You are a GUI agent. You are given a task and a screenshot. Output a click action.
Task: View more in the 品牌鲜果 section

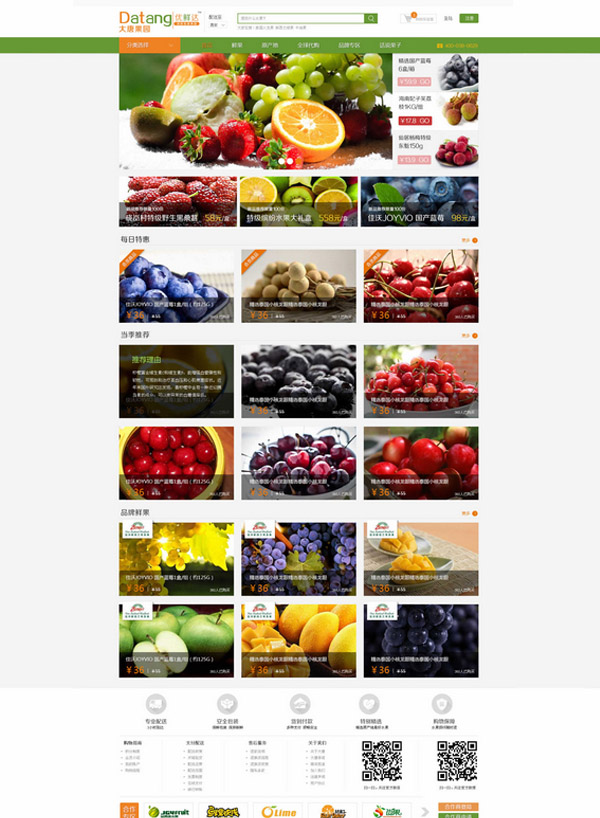click(x=469, y=513)
